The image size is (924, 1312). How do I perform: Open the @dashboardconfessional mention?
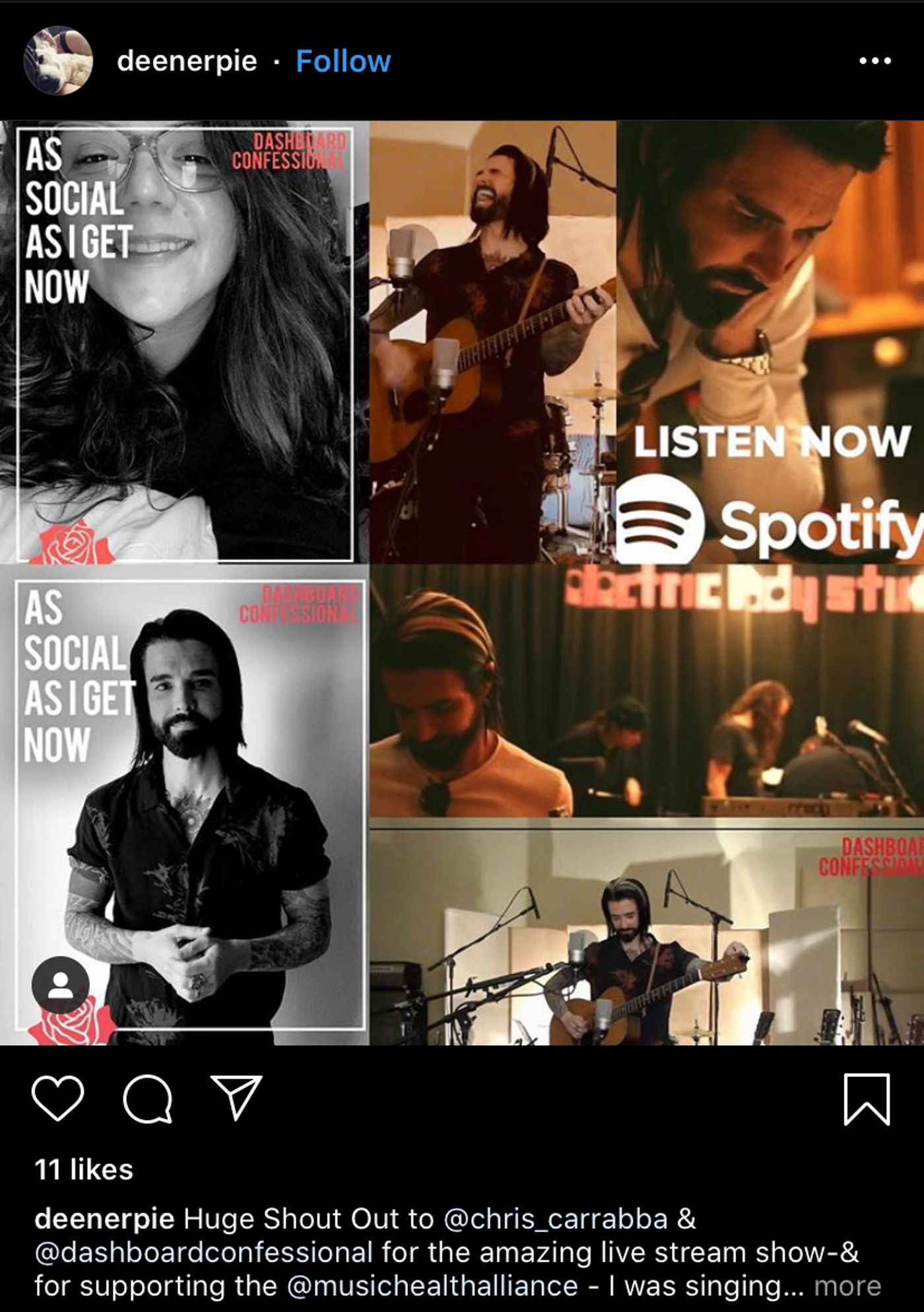(x=204, y=1253)
